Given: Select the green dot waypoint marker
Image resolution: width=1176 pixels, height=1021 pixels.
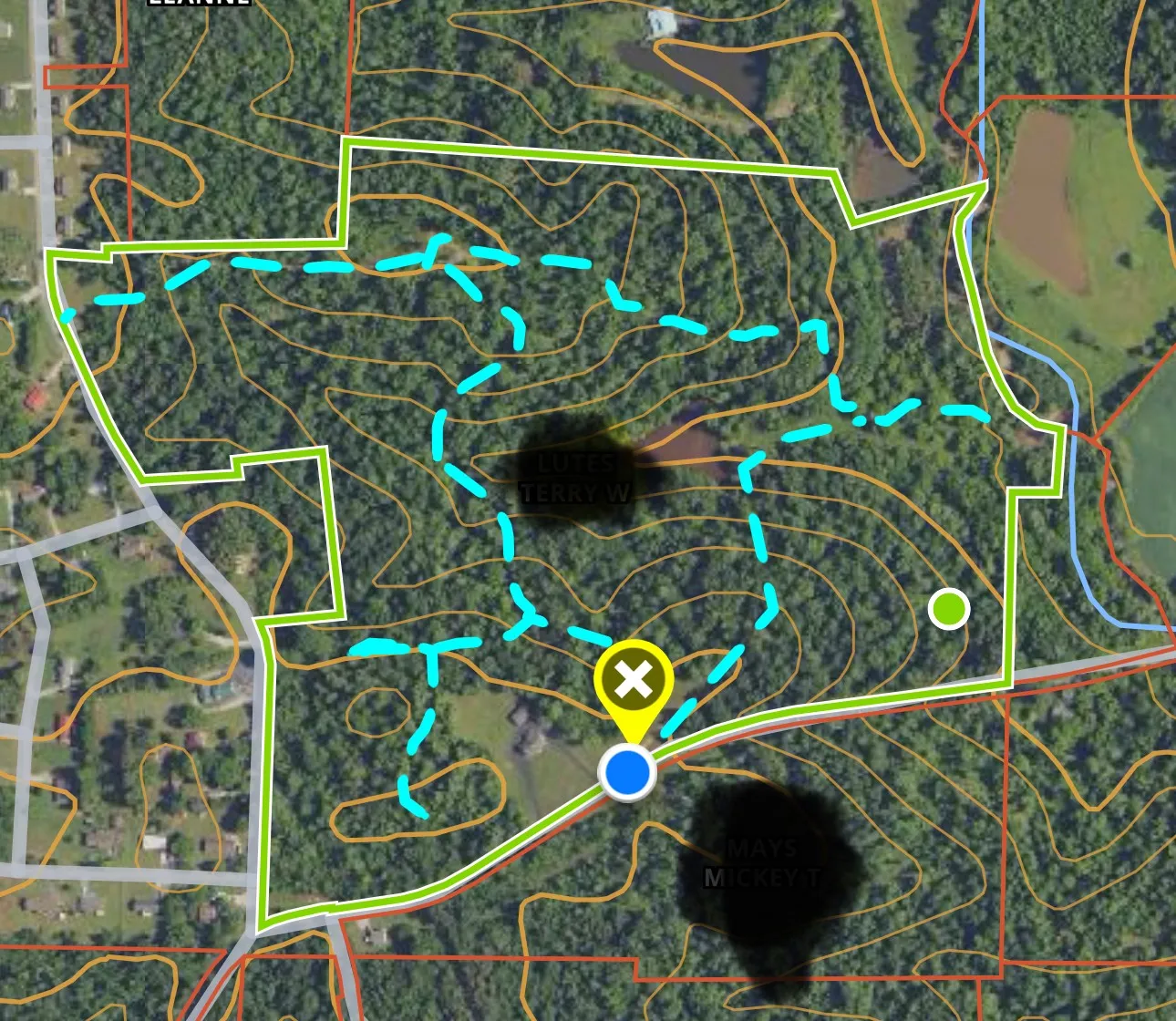Looking at the screenshot, I should pos(949,608).
